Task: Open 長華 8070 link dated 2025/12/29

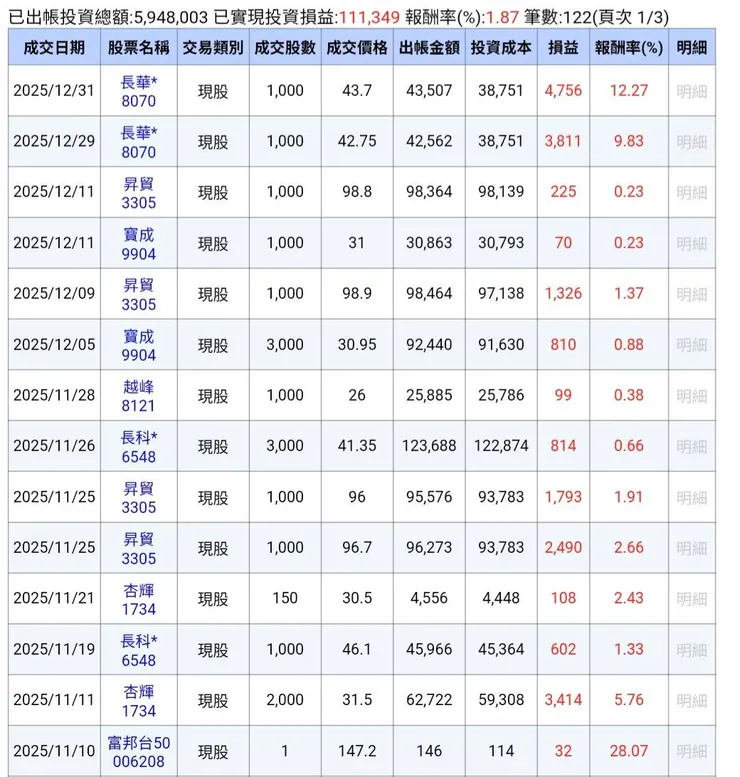Action: point(139,142)
